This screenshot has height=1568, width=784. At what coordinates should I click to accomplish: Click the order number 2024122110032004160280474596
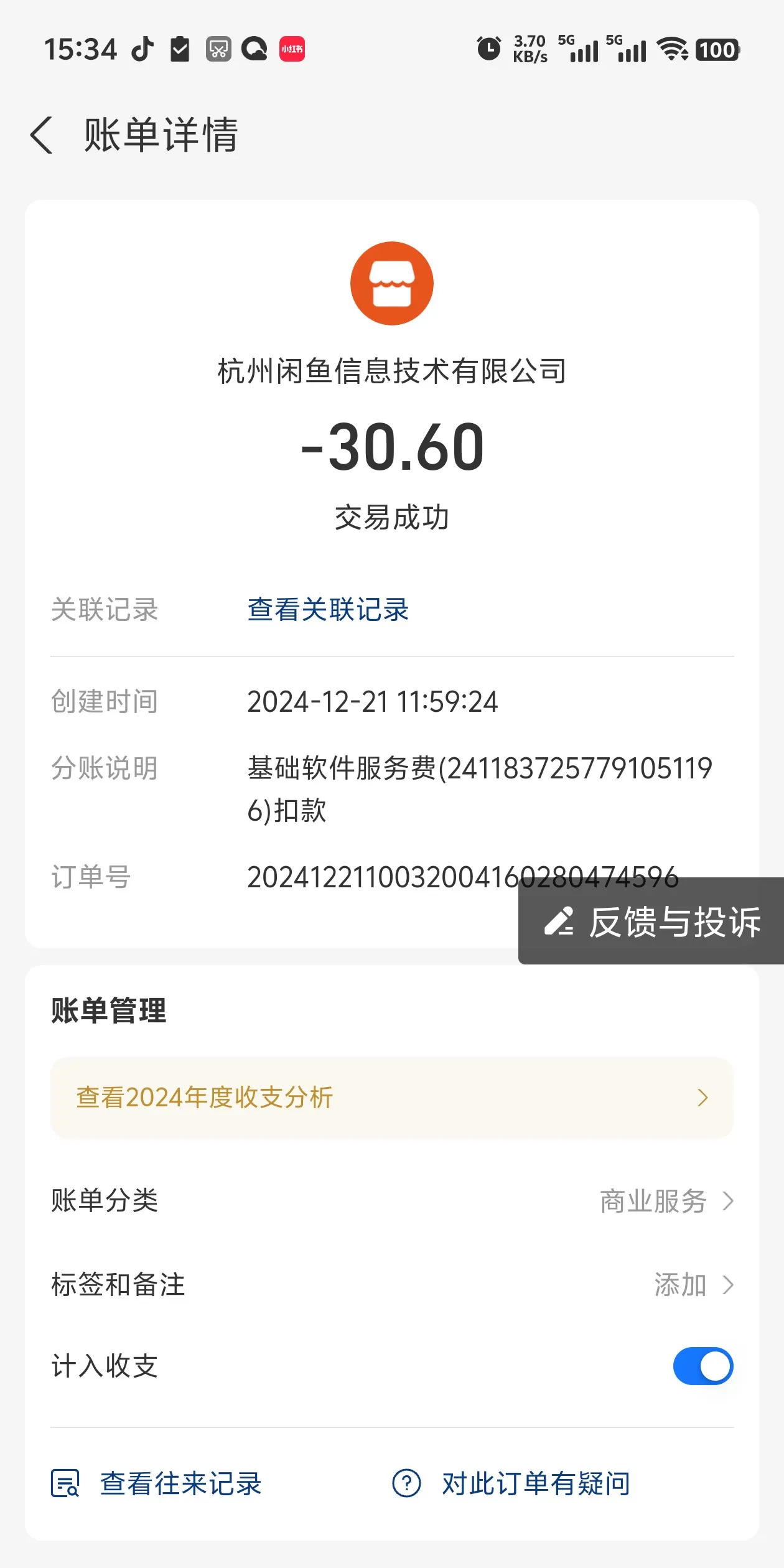463,877
